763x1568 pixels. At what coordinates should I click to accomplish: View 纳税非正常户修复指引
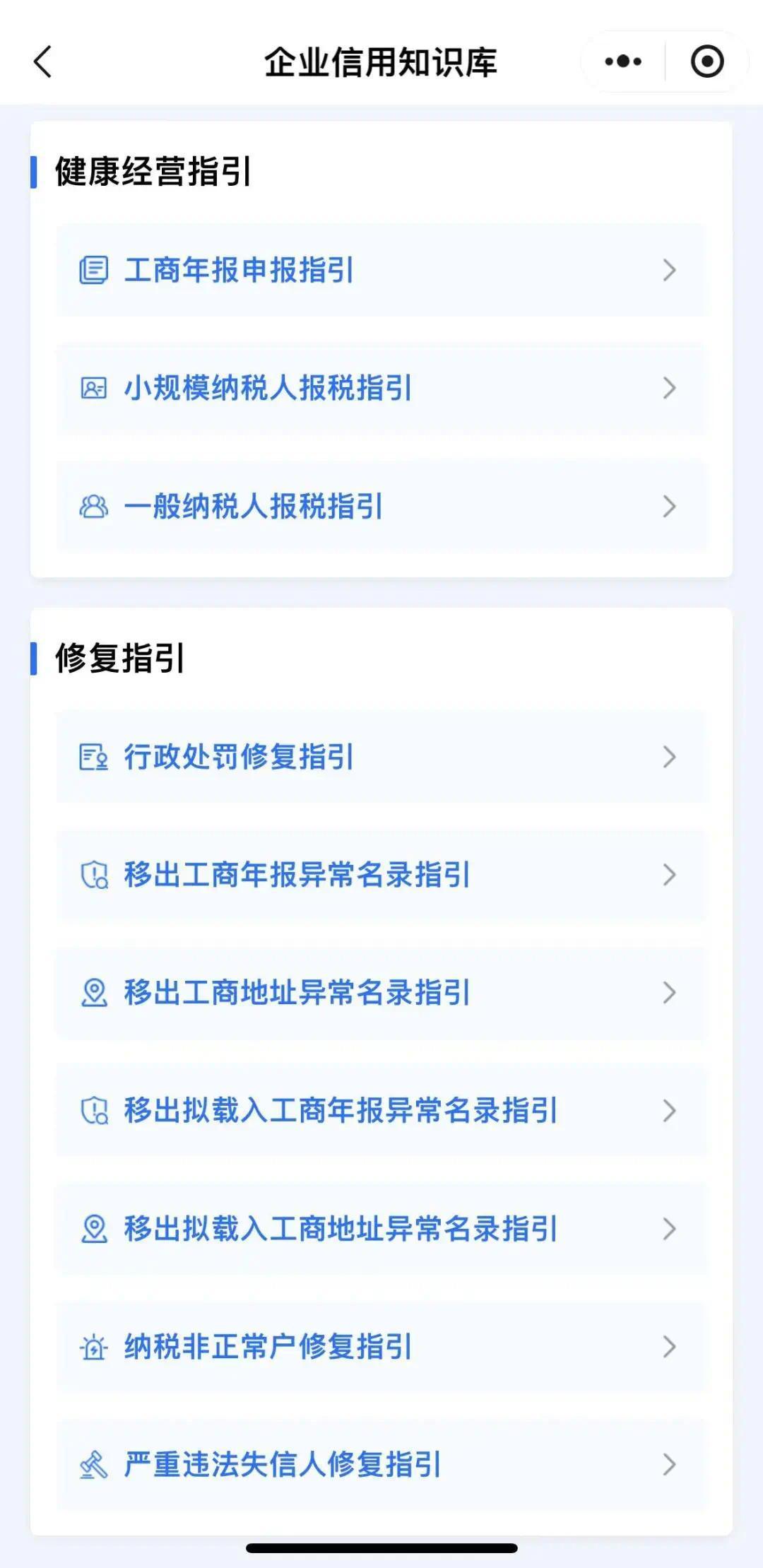click(381, 1347)
